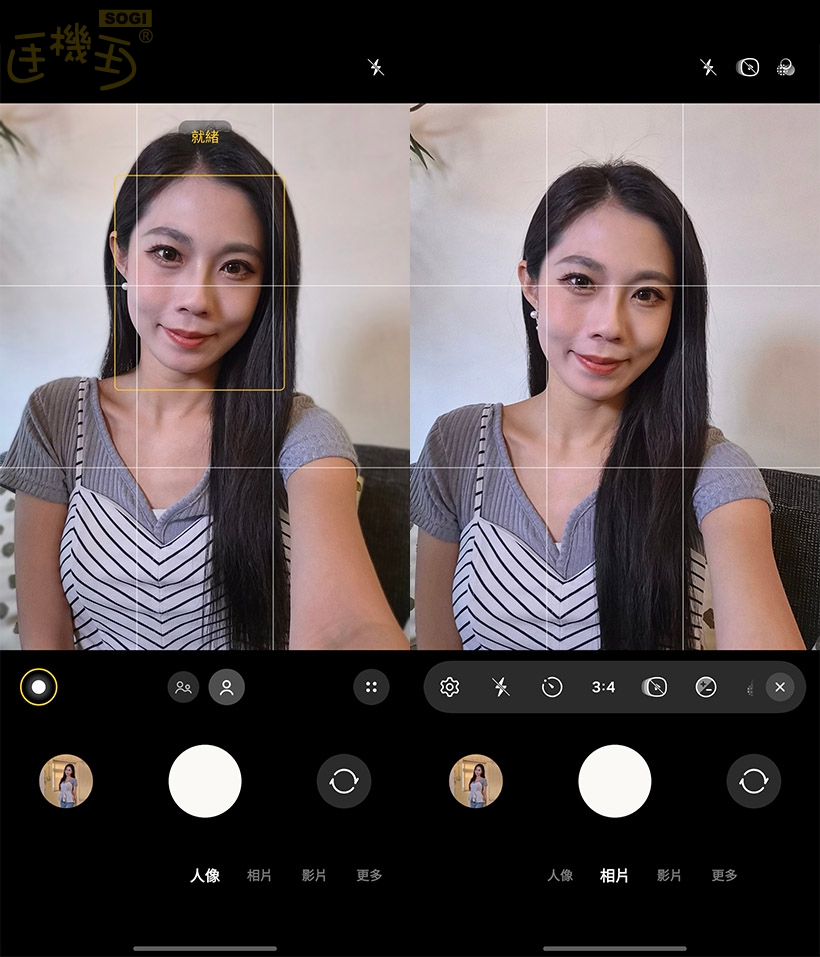Close the quick settings toolbar
The height and width of the screenshot is (957, 820).
[x=780, y=687]
